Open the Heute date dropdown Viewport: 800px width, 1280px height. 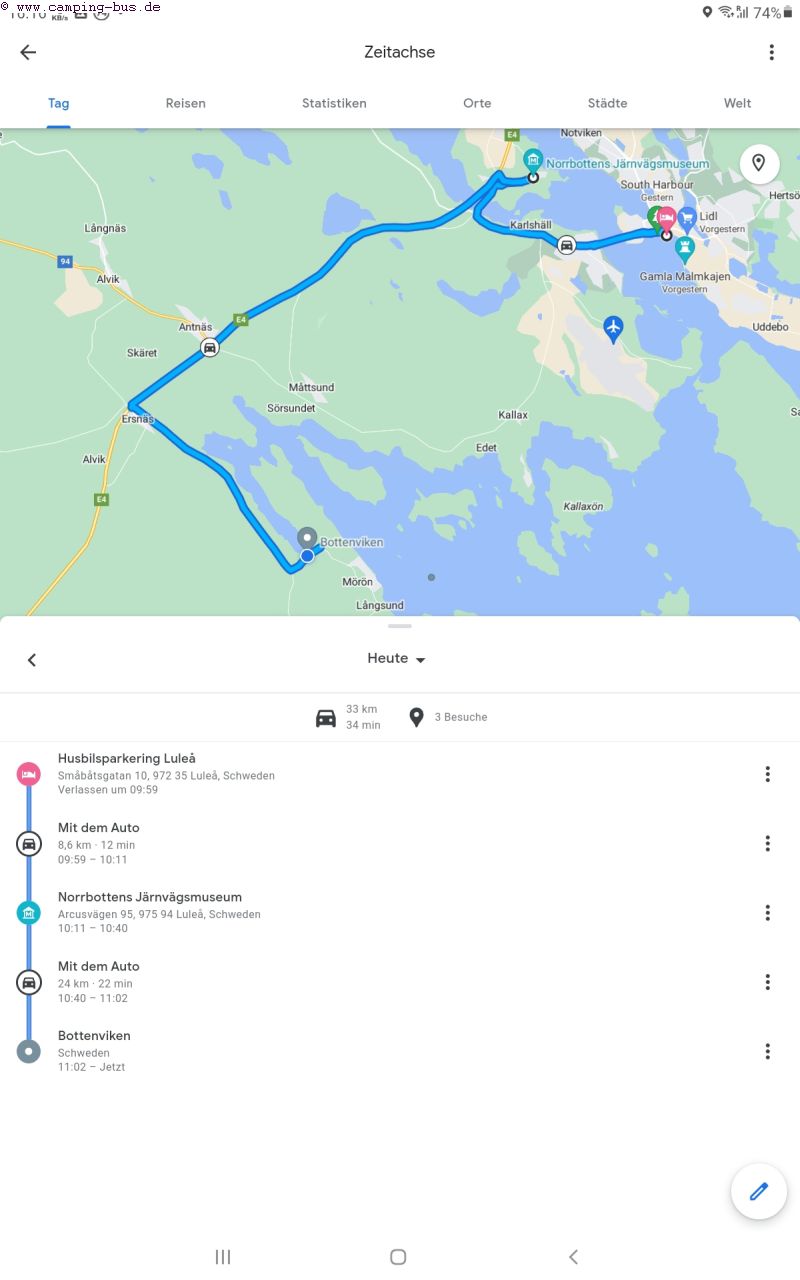[x=397, y=659]
